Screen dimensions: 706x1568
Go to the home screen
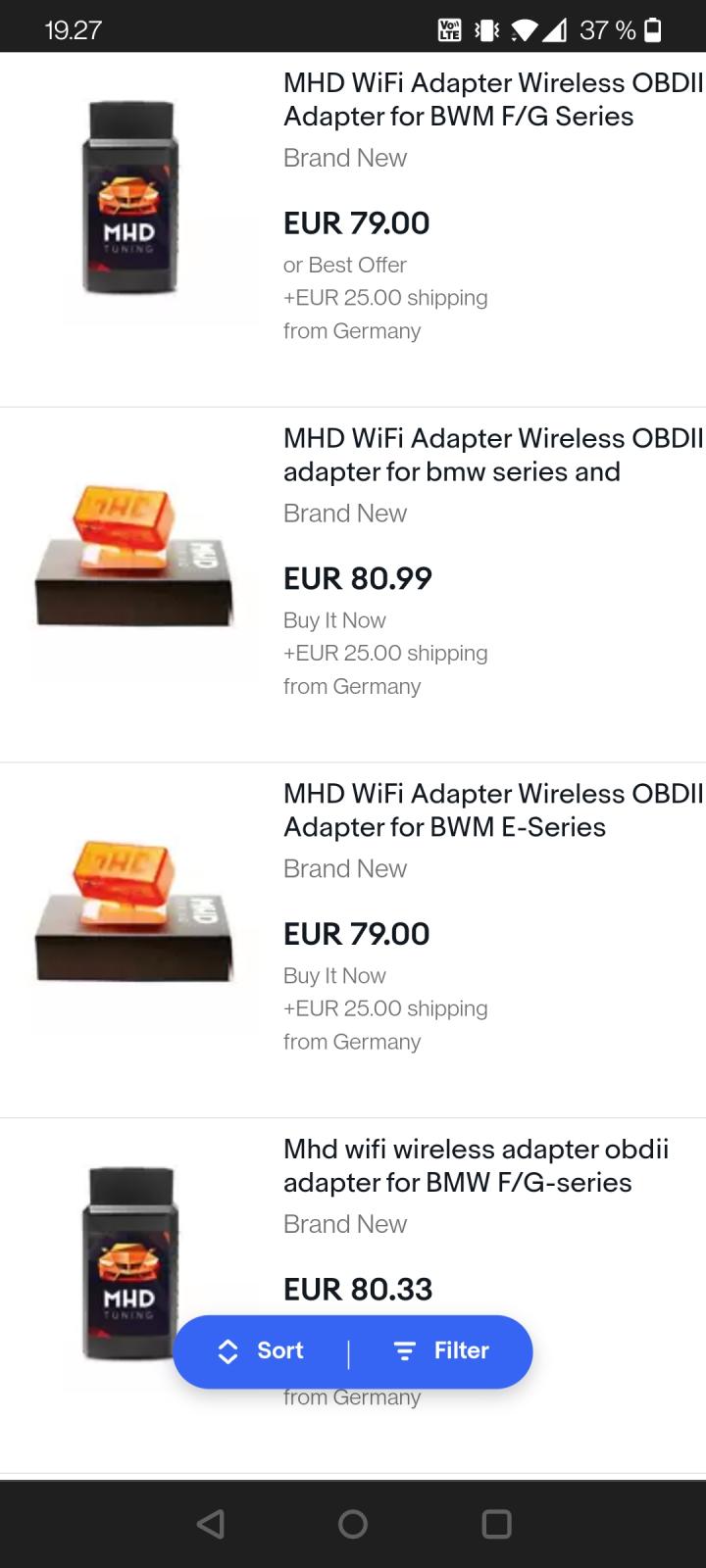coord(353,1524)
